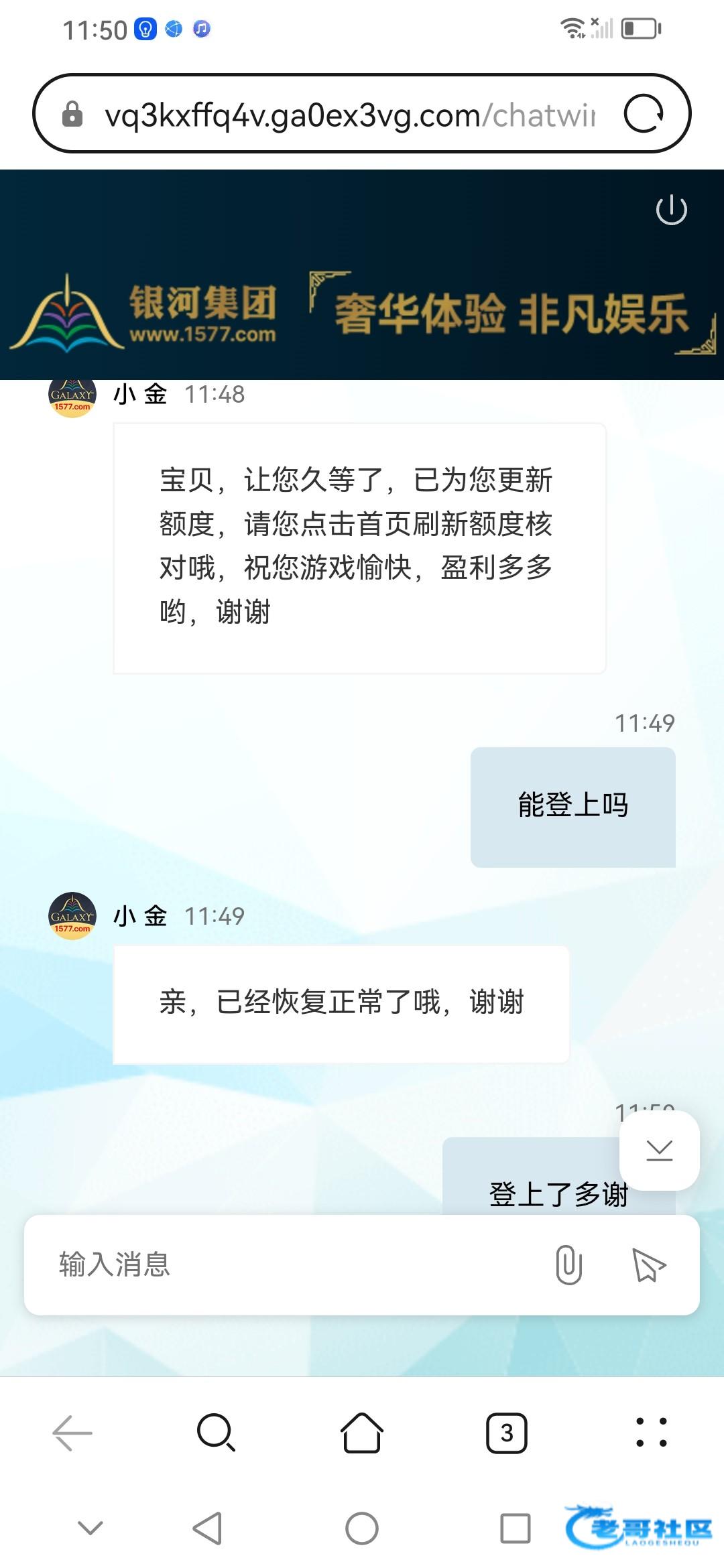The image size is (724, 1568).
Task: Tap the power icon to end chat
Action: [671, 210]
